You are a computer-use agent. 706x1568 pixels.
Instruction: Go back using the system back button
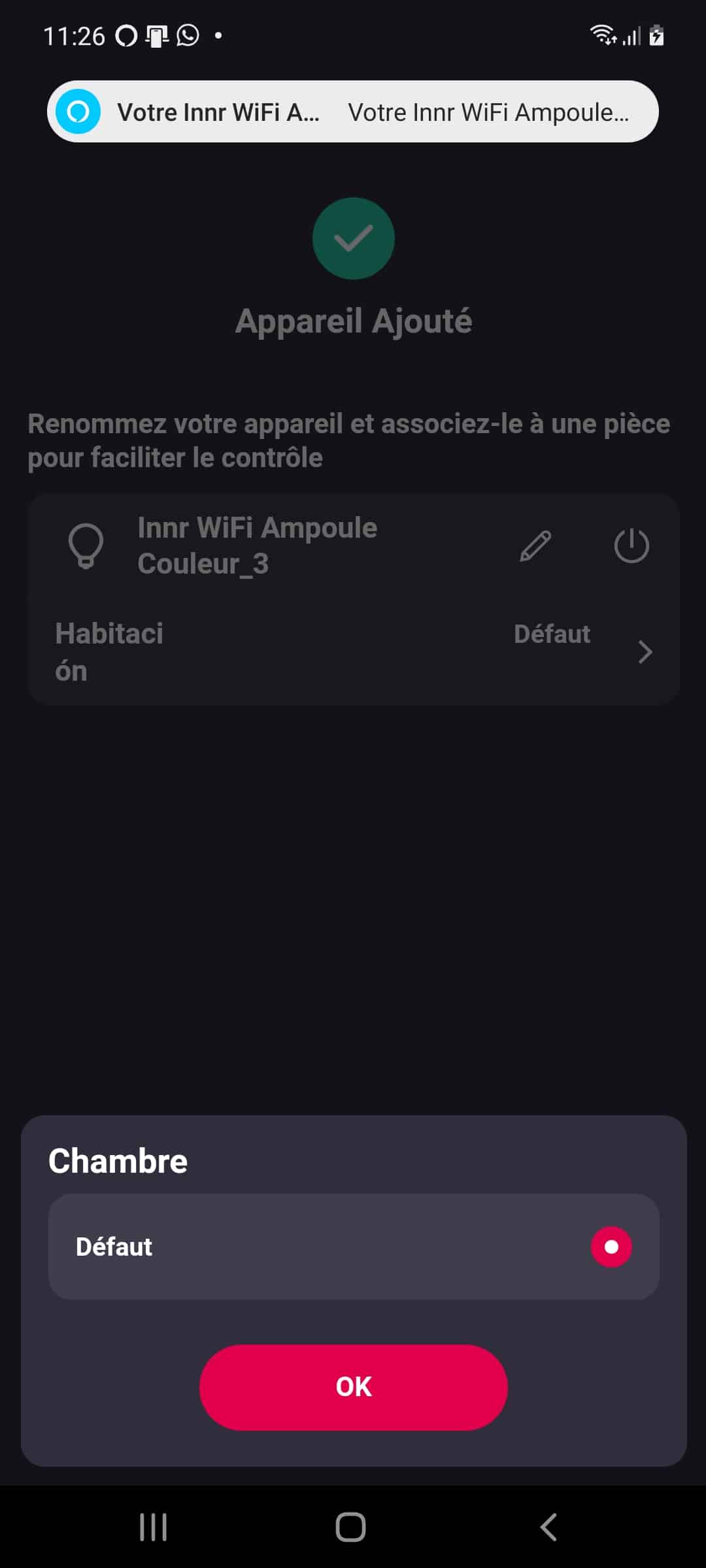tap(548, 1527)
